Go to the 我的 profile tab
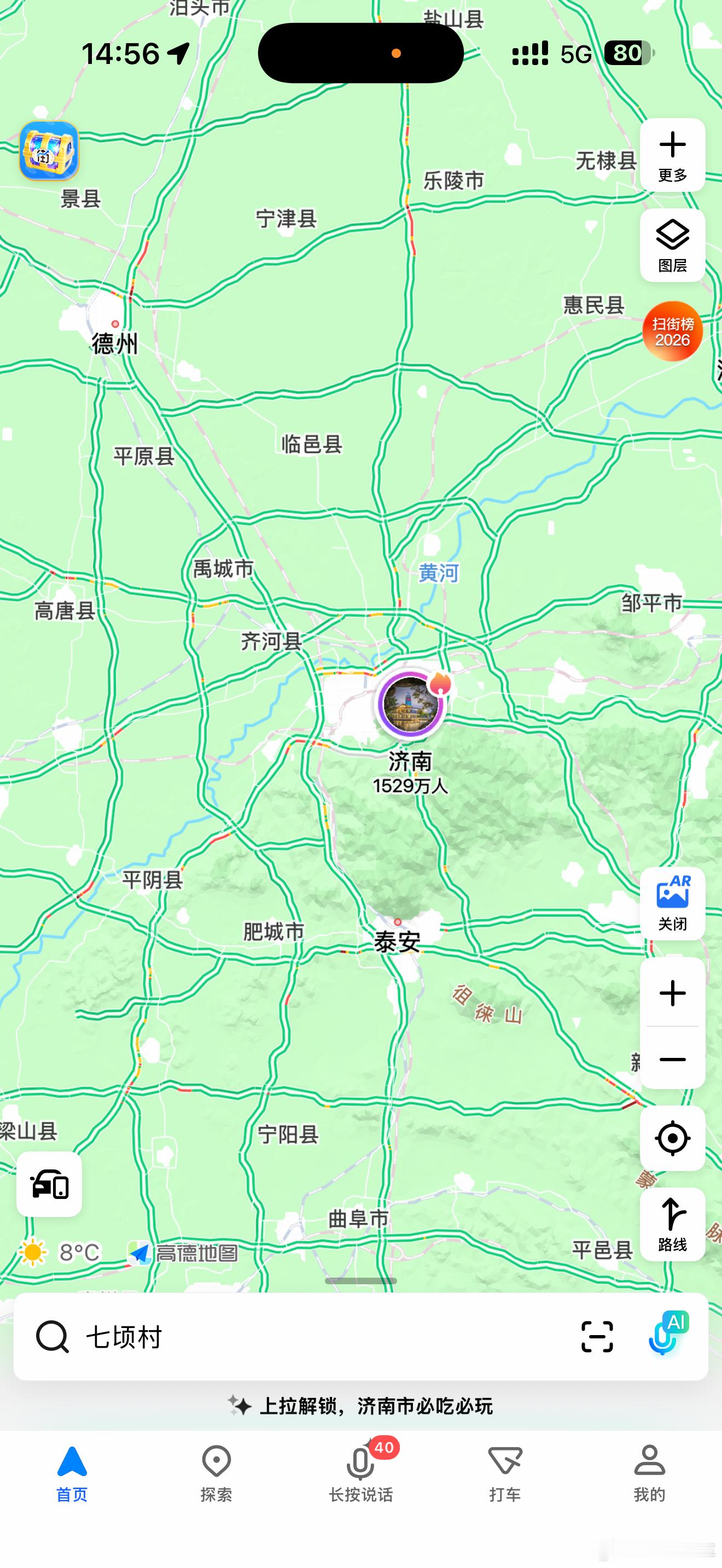722x1568 pixels. (649, 1473)
